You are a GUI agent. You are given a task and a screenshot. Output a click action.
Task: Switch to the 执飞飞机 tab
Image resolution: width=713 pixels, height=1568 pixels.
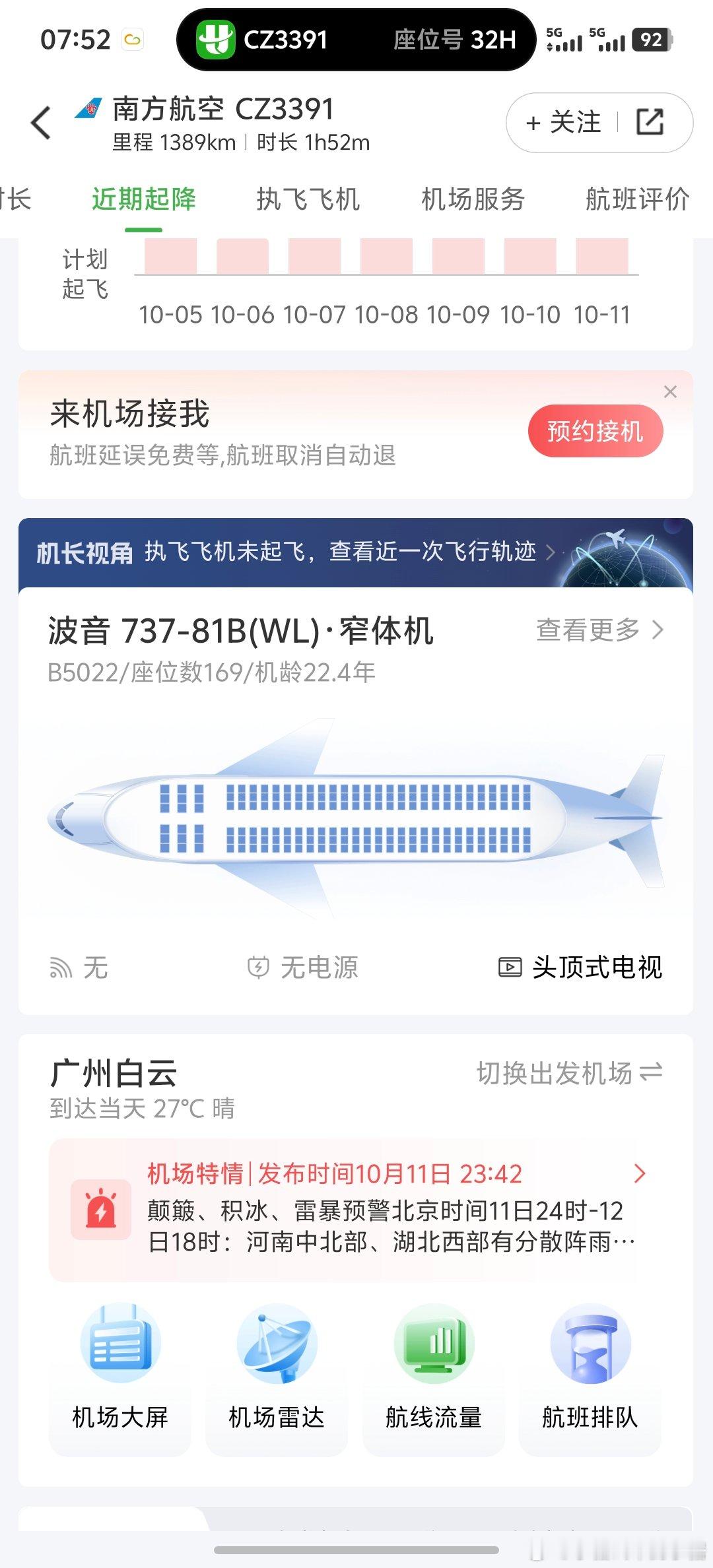(x=308, y=199)
